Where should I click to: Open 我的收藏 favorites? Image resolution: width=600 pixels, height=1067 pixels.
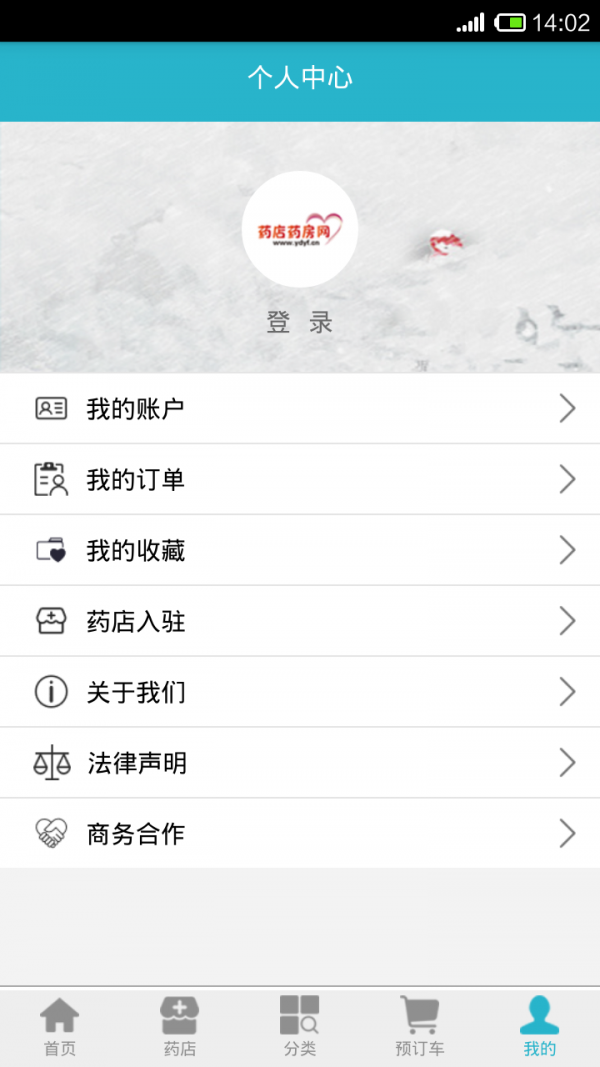(300, 551)
